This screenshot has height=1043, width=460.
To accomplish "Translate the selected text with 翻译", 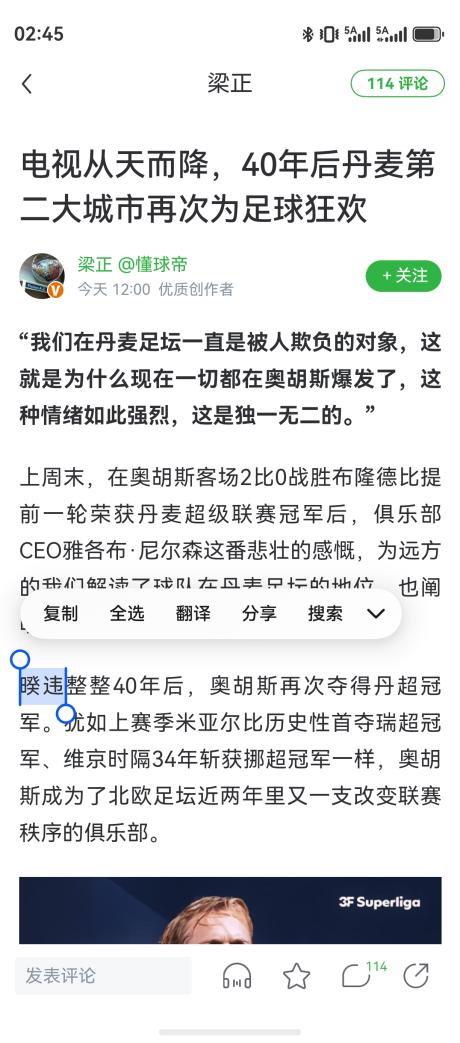I will pyautogui.click(x=193, y=613).
